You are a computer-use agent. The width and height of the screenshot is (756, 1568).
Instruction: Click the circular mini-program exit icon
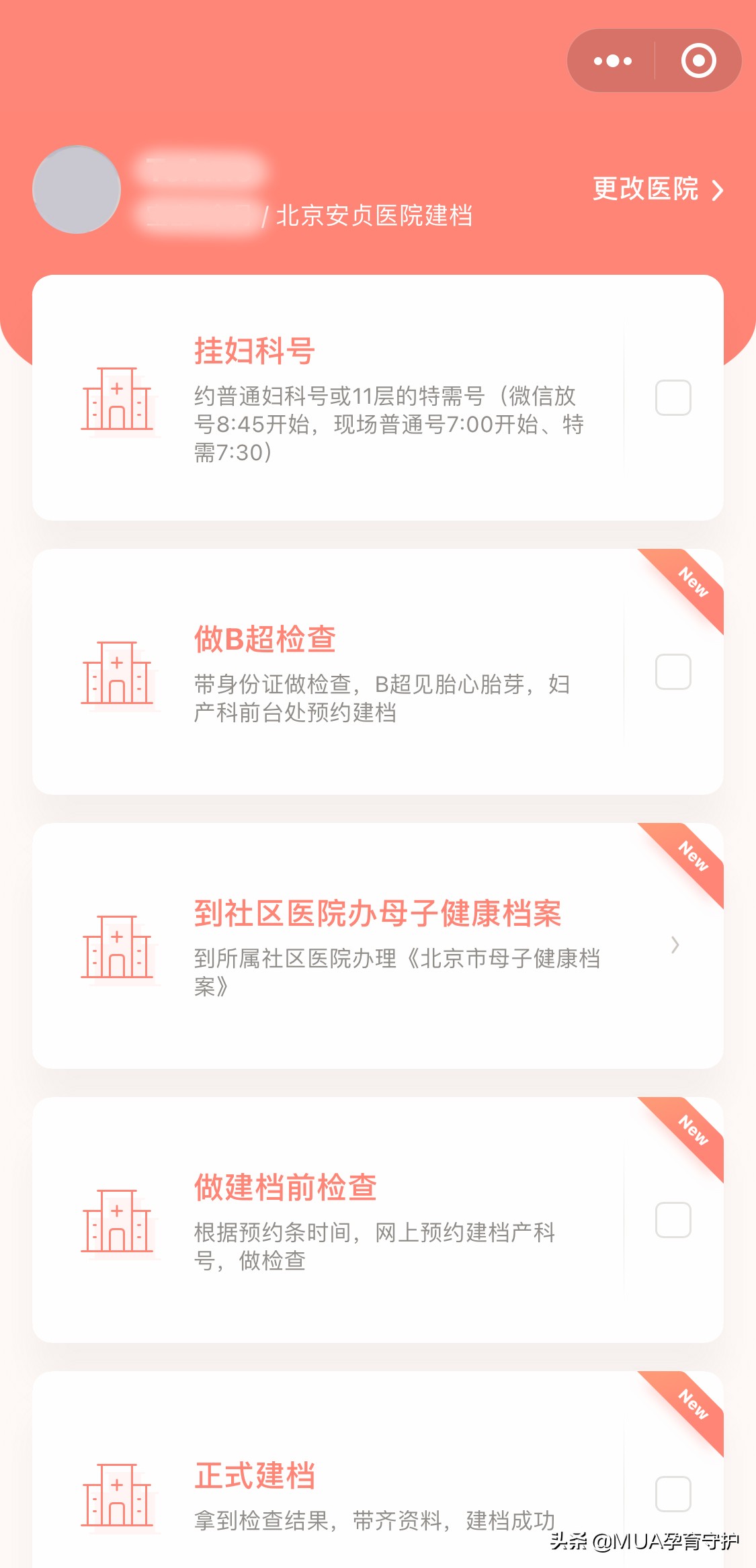point(700,60)
